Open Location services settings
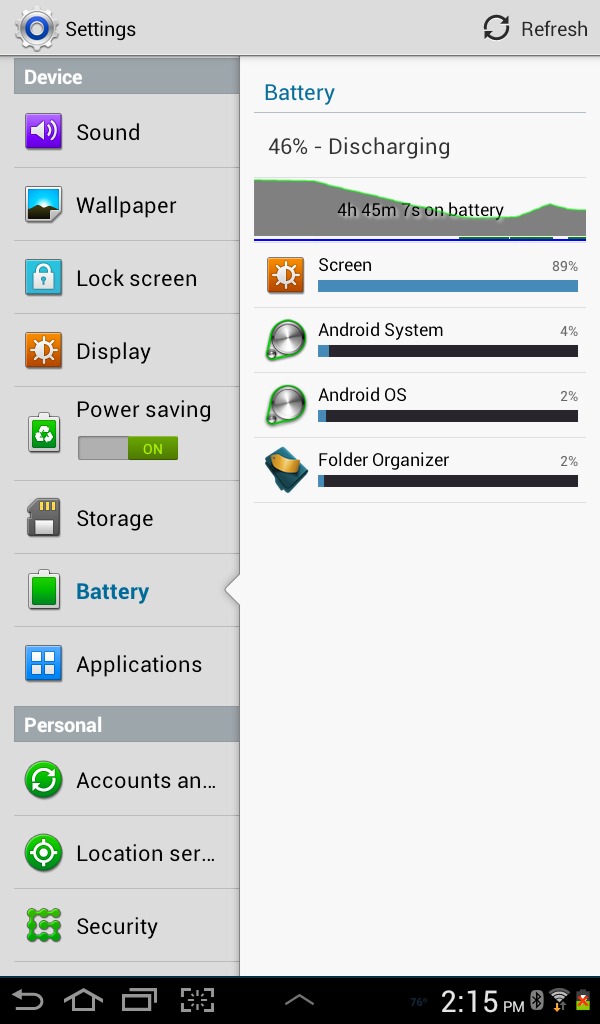This screenshot has width=600, height=1024. [126, 852]
